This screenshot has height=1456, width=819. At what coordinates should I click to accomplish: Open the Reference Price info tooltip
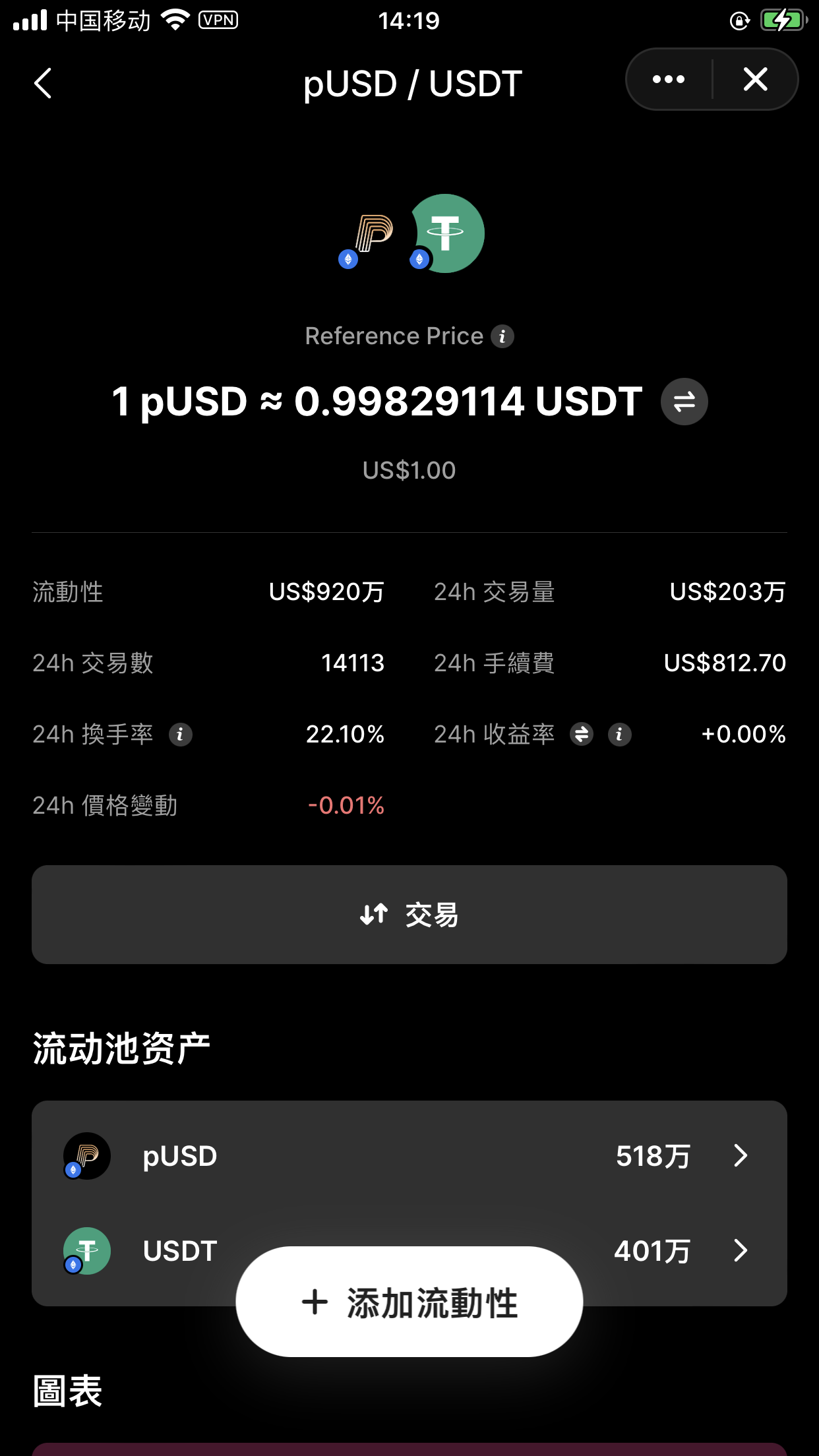click(504, 336)
